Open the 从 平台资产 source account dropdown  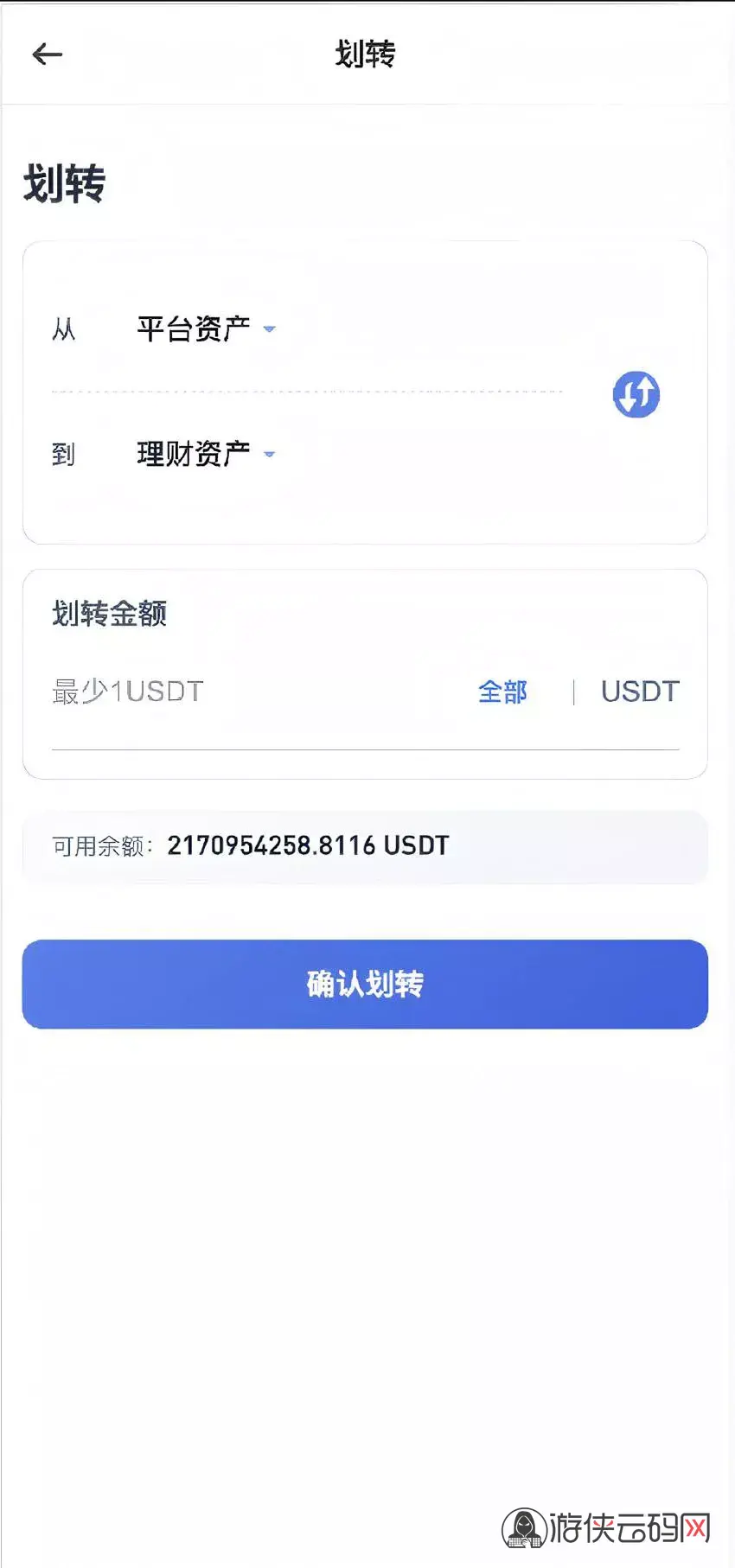click(206, 329)
